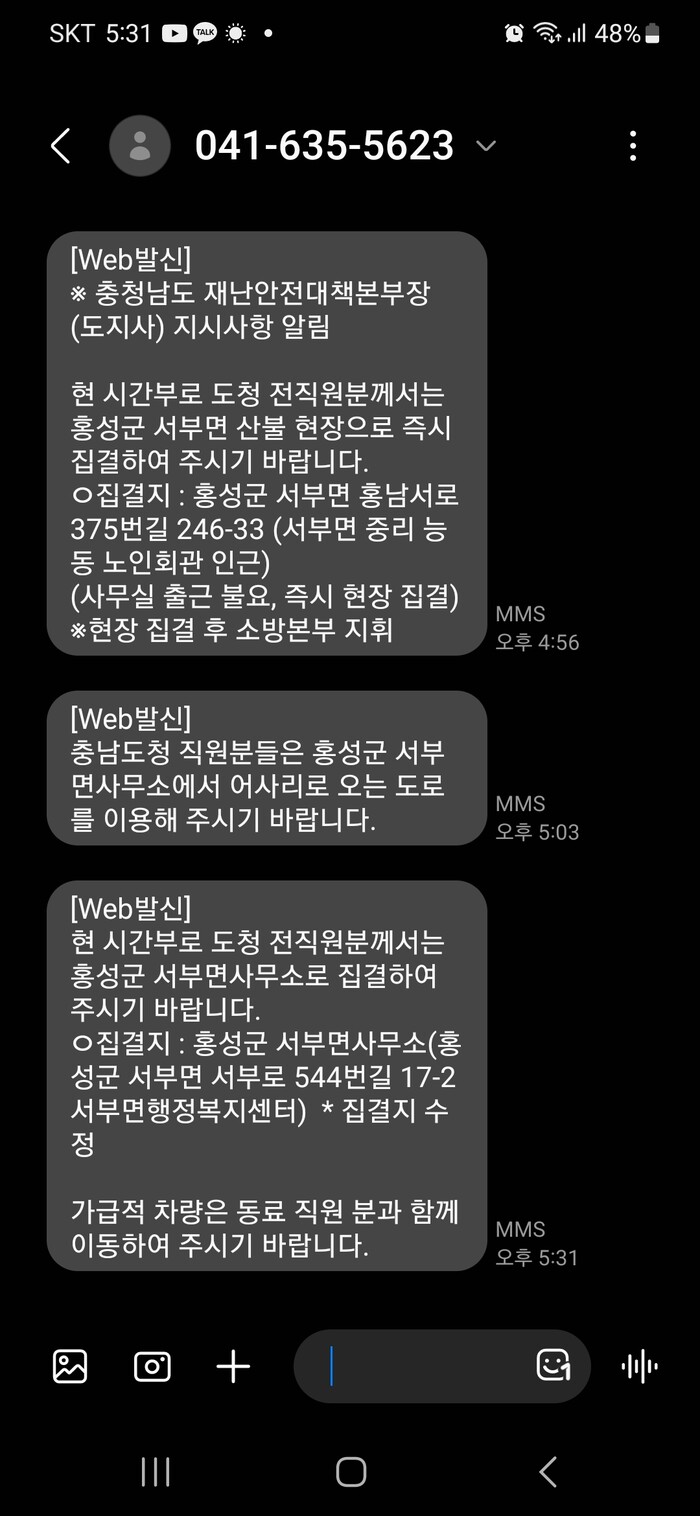Image resolution: width=700 pixels, height=1516 pixels.
Task: Open the sticker and emoji picker
Action: click(x=553, y=1366)
